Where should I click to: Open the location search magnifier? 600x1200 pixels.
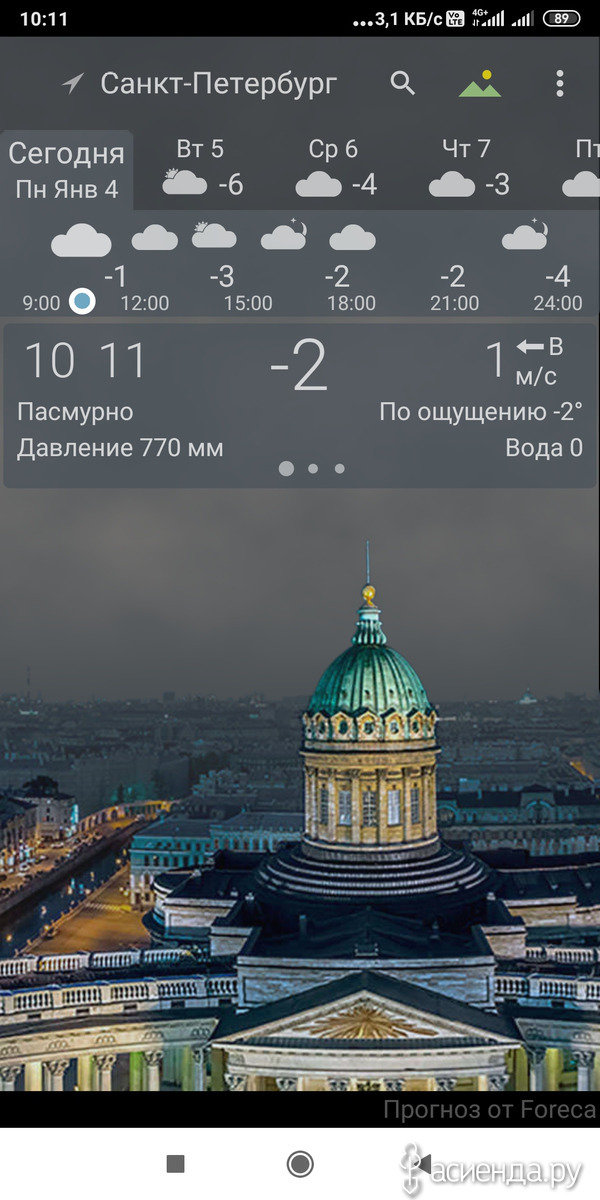(x=402, y=83)
